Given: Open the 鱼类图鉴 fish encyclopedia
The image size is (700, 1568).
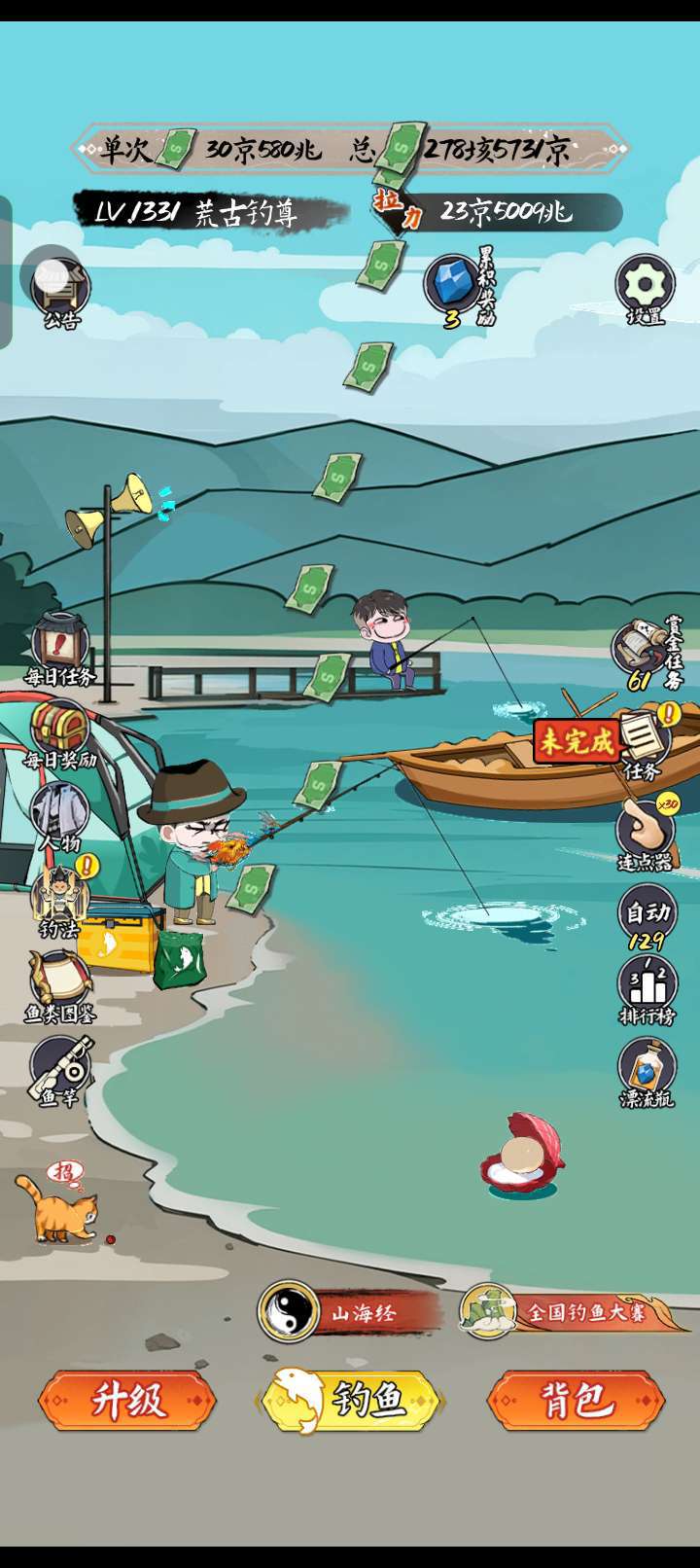Looking at the screenshot, I should tap(60, 984).
